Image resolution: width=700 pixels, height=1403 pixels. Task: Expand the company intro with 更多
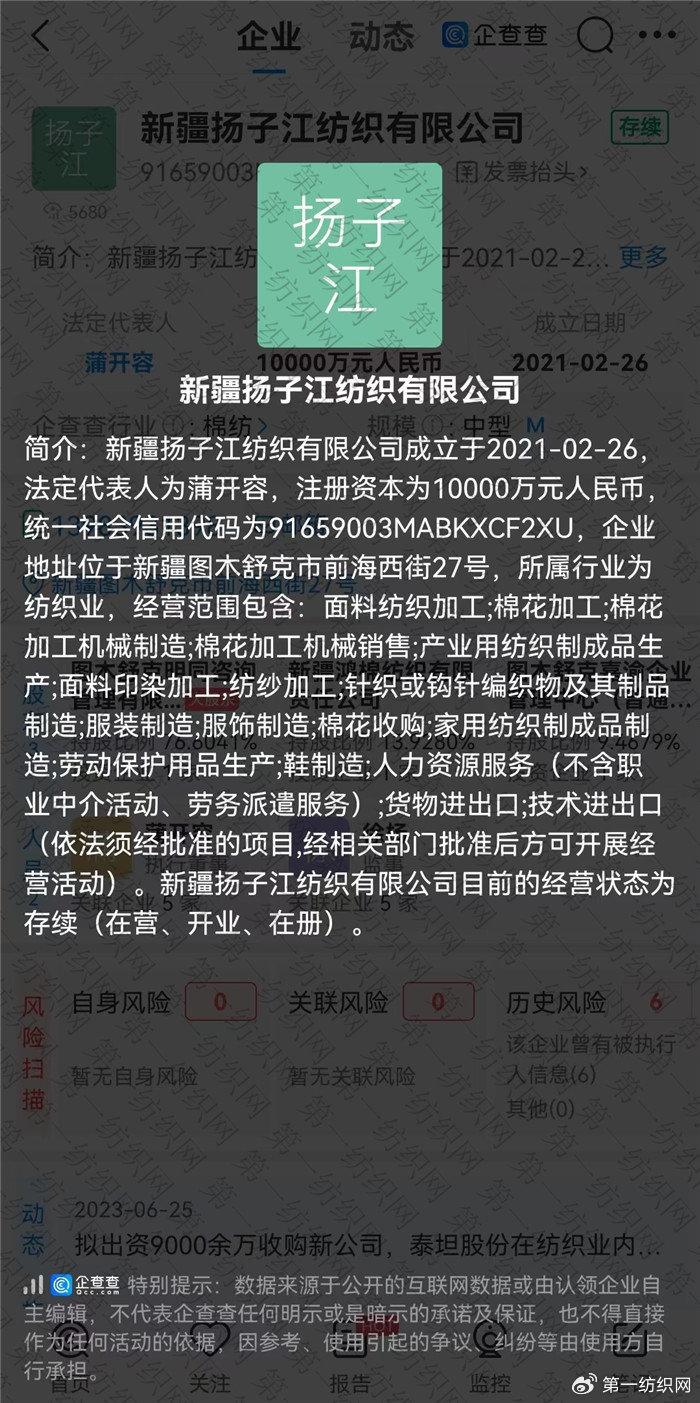point(642,256)
